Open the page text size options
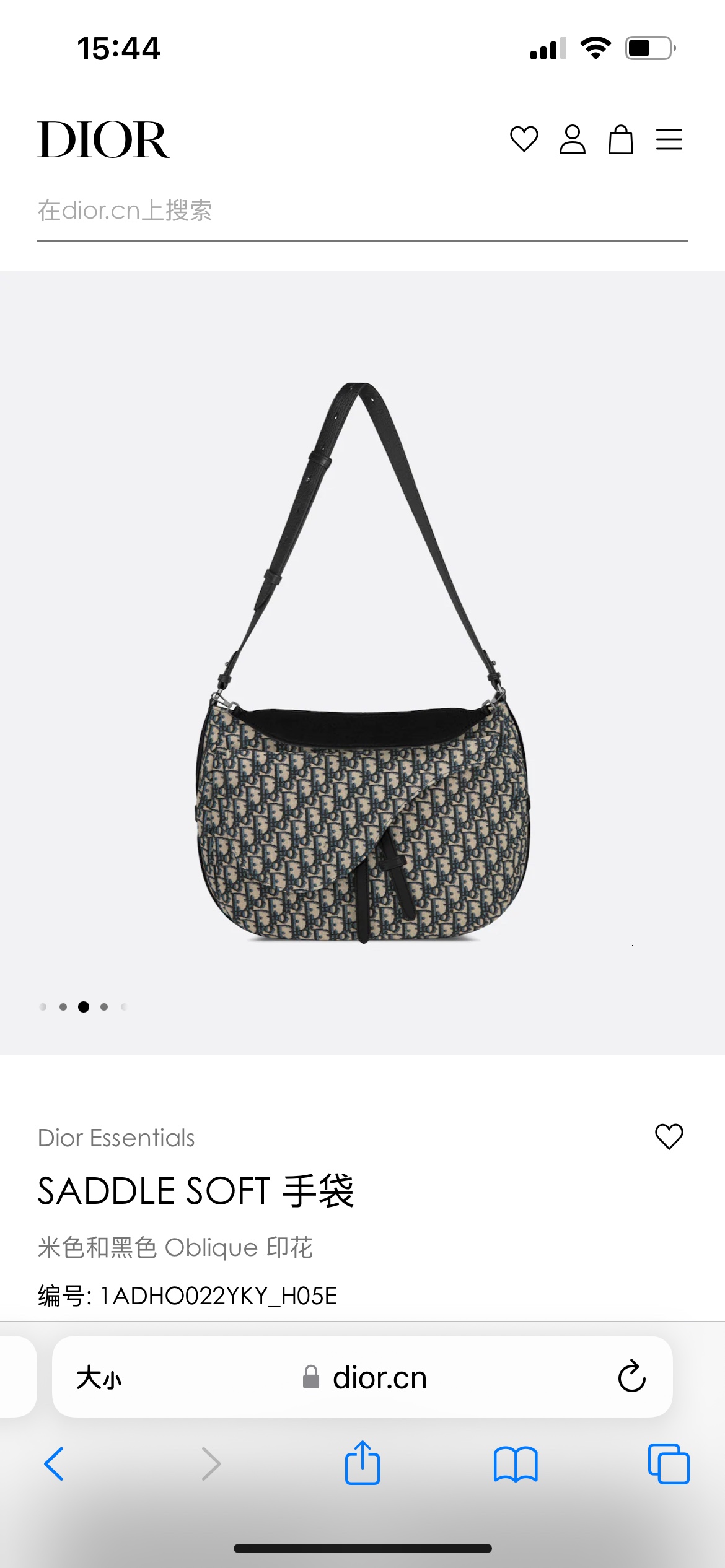This screenshot has height=1568, width=725. [99, 1378]
